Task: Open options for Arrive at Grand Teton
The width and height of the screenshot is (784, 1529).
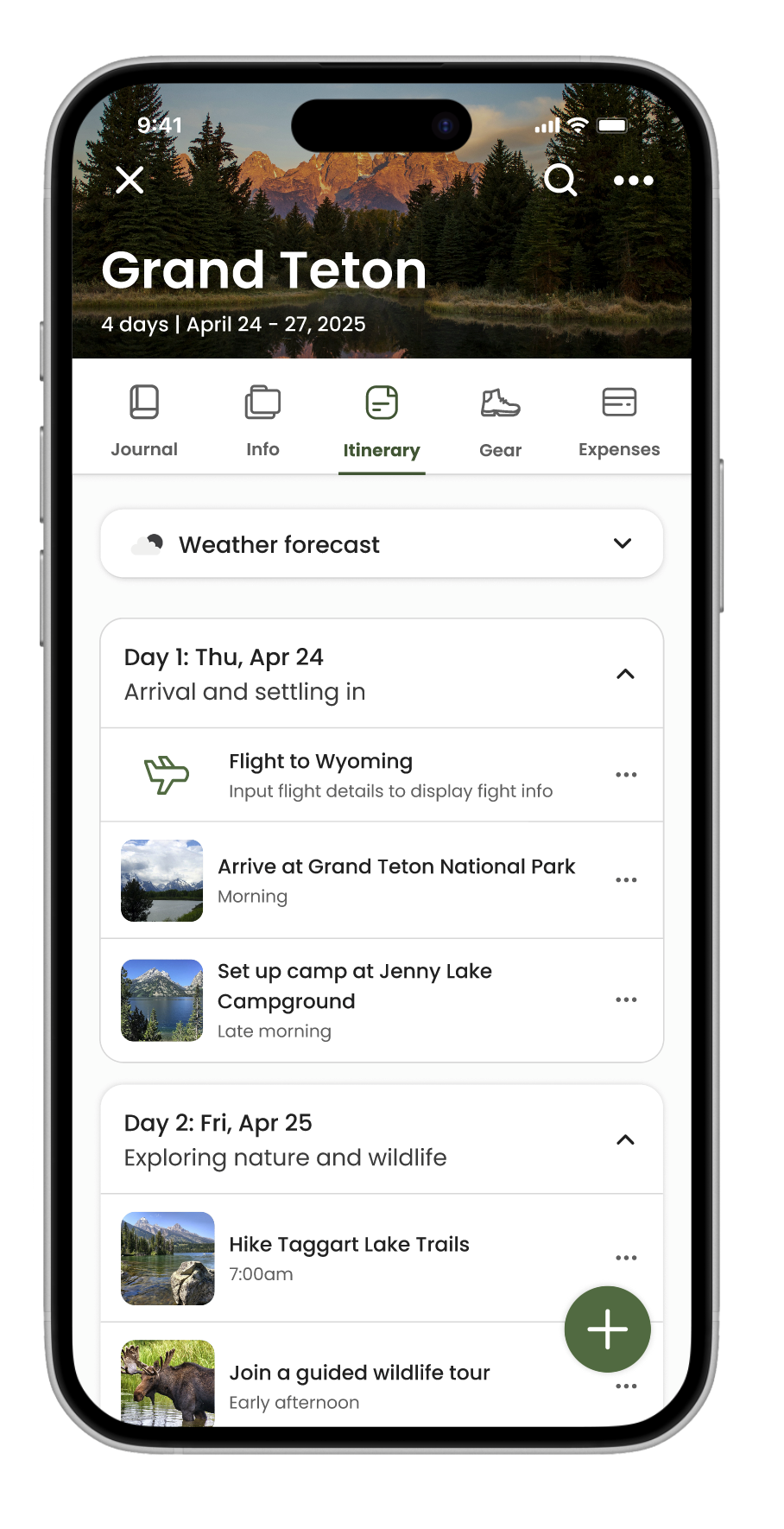Action: (626, 879)
